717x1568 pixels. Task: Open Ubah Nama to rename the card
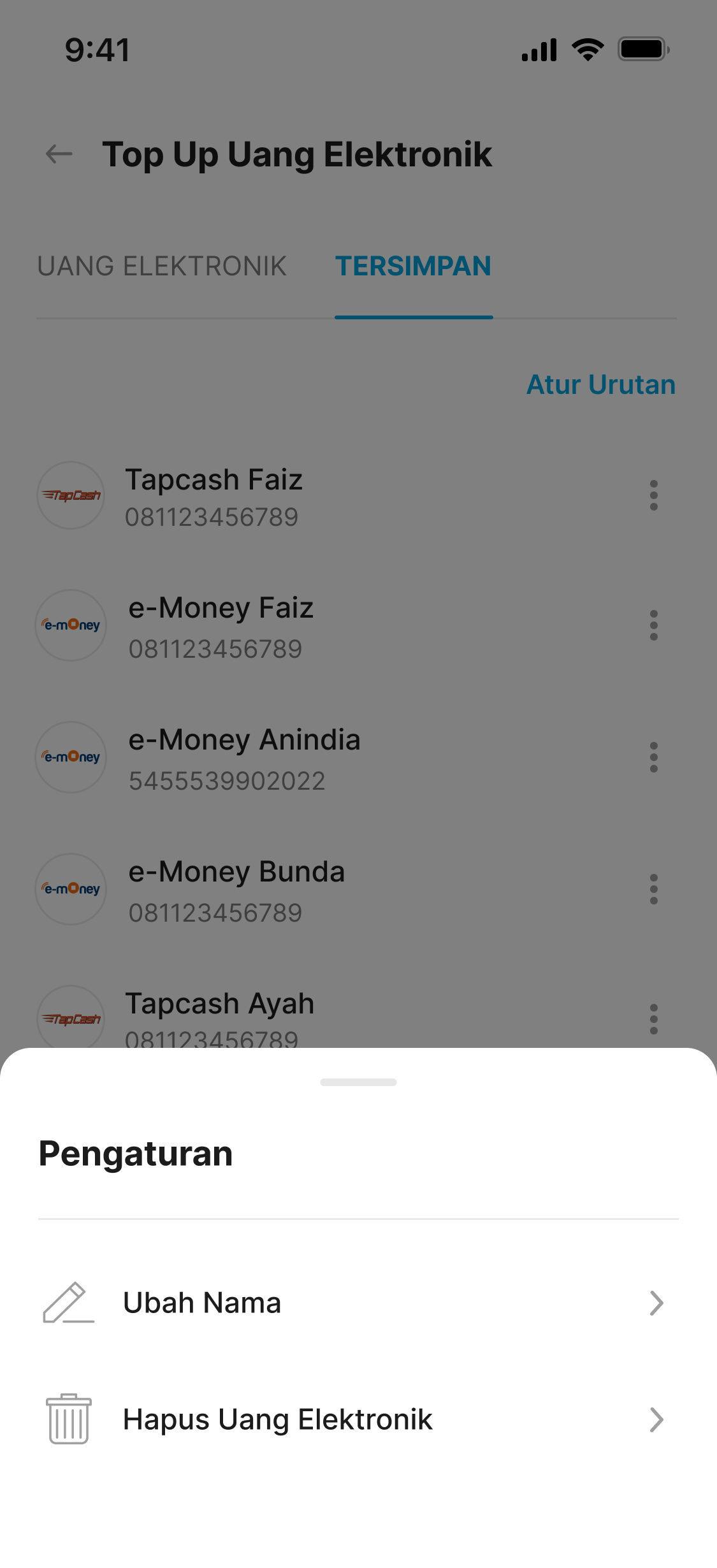[358, 1303]
